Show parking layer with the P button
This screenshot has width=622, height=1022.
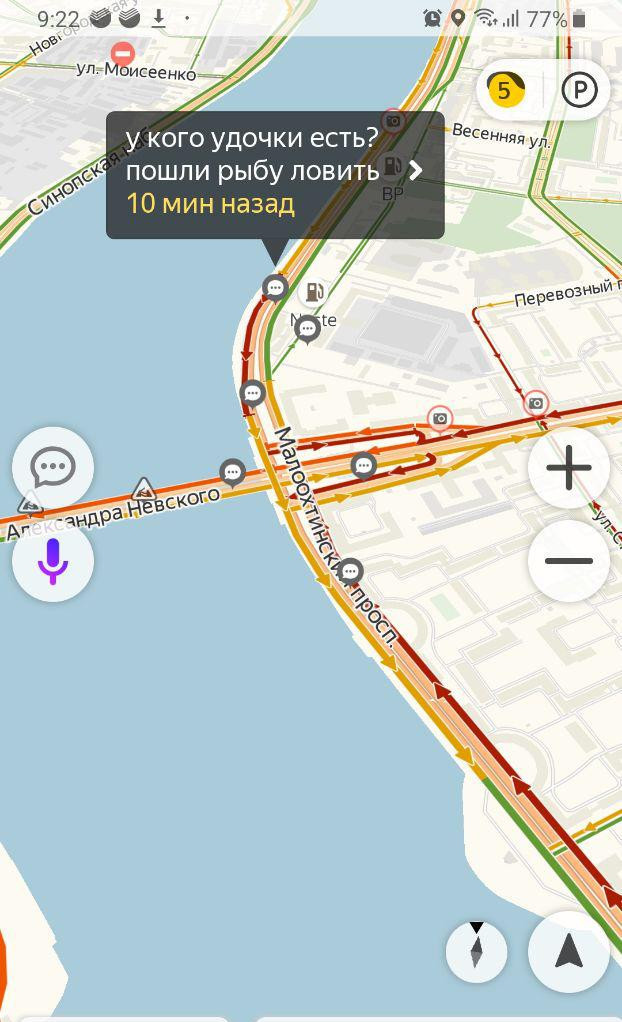(x=578, y=90)
